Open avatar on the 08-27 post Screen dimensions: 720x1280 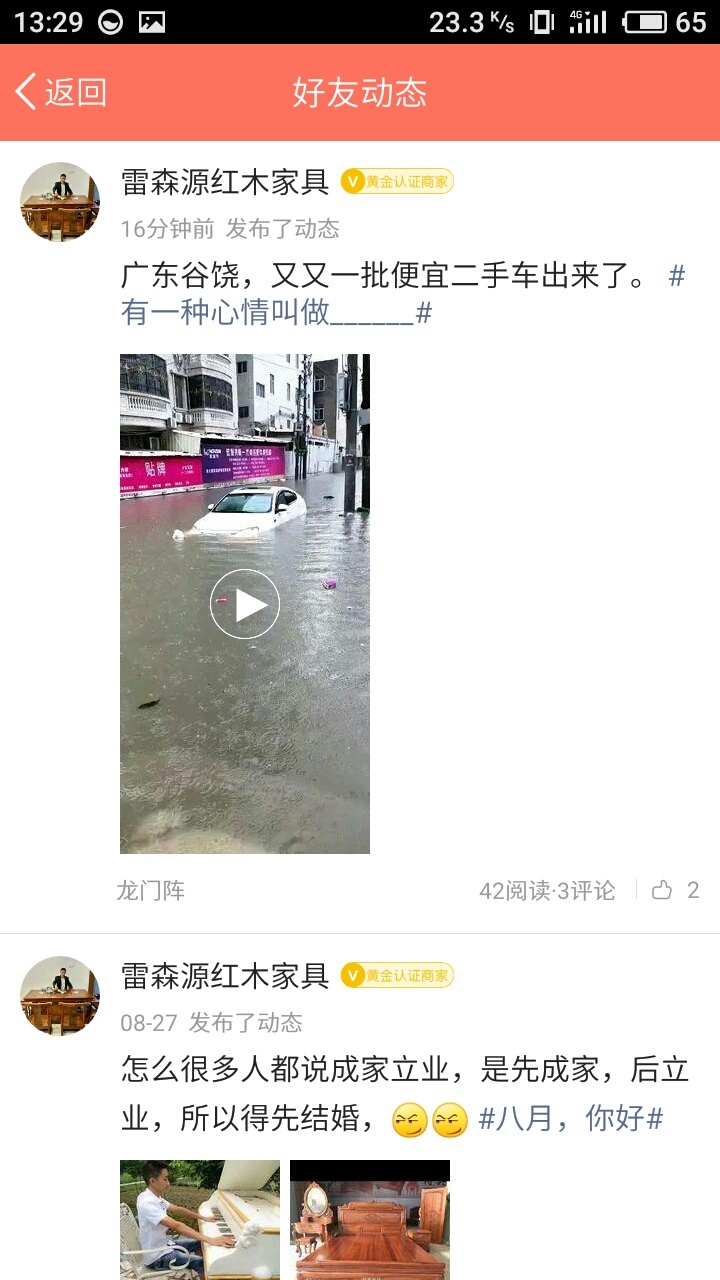coord(60,995)
